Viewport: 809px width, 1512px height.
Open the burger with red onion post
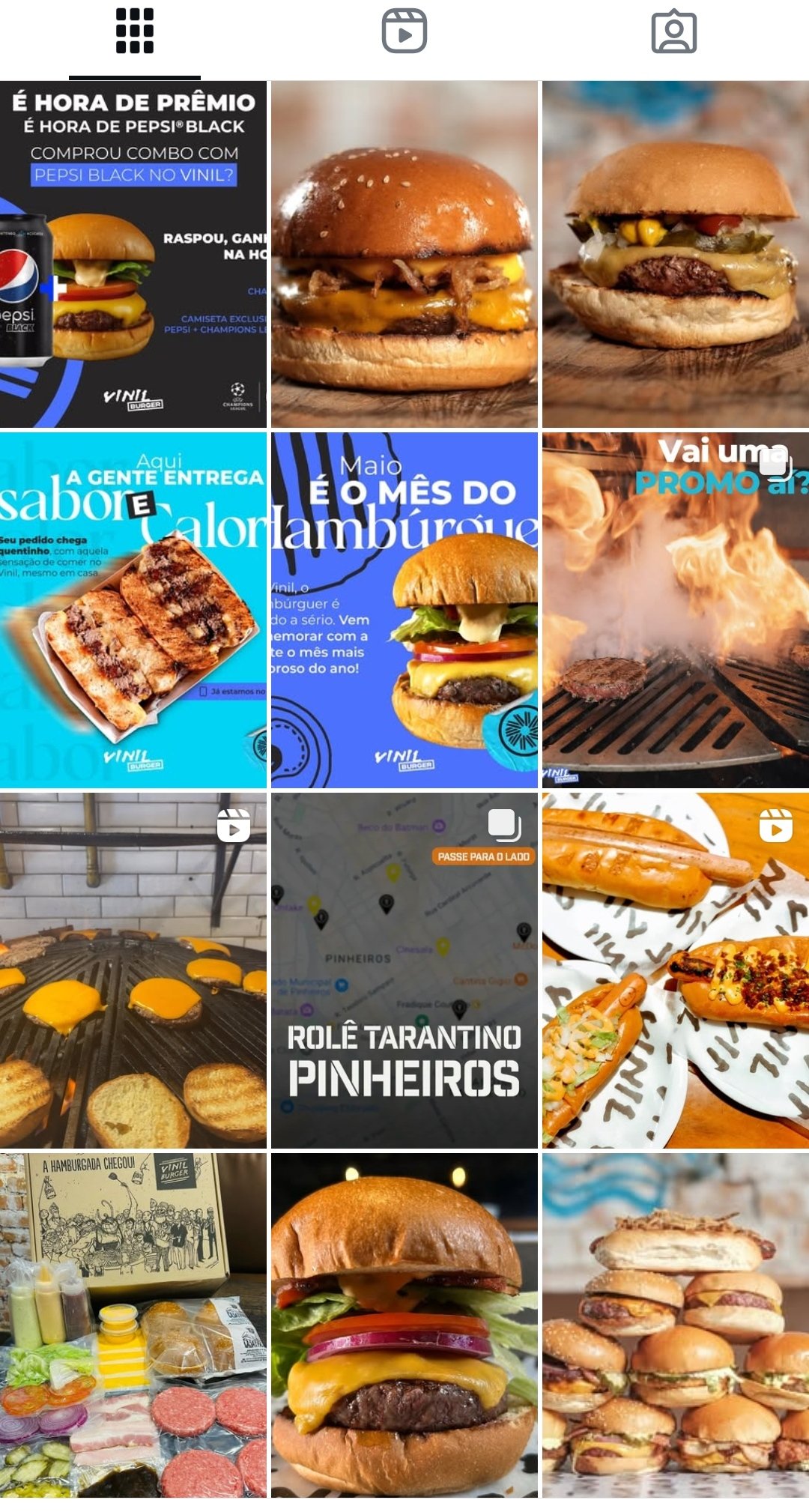404,1325
